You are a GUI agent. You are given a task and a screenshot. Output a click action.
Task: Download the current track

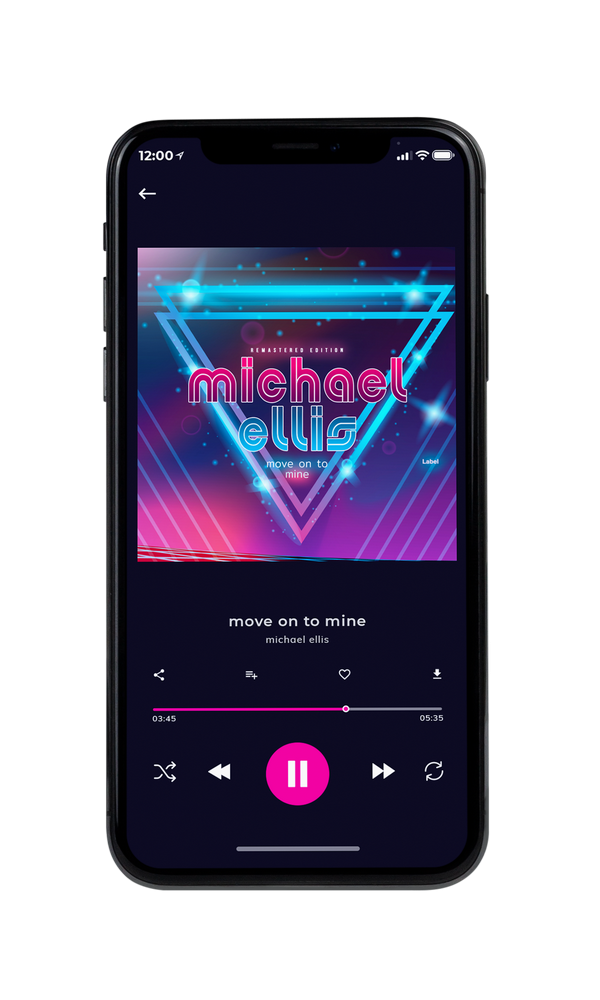tap(437, 674)
